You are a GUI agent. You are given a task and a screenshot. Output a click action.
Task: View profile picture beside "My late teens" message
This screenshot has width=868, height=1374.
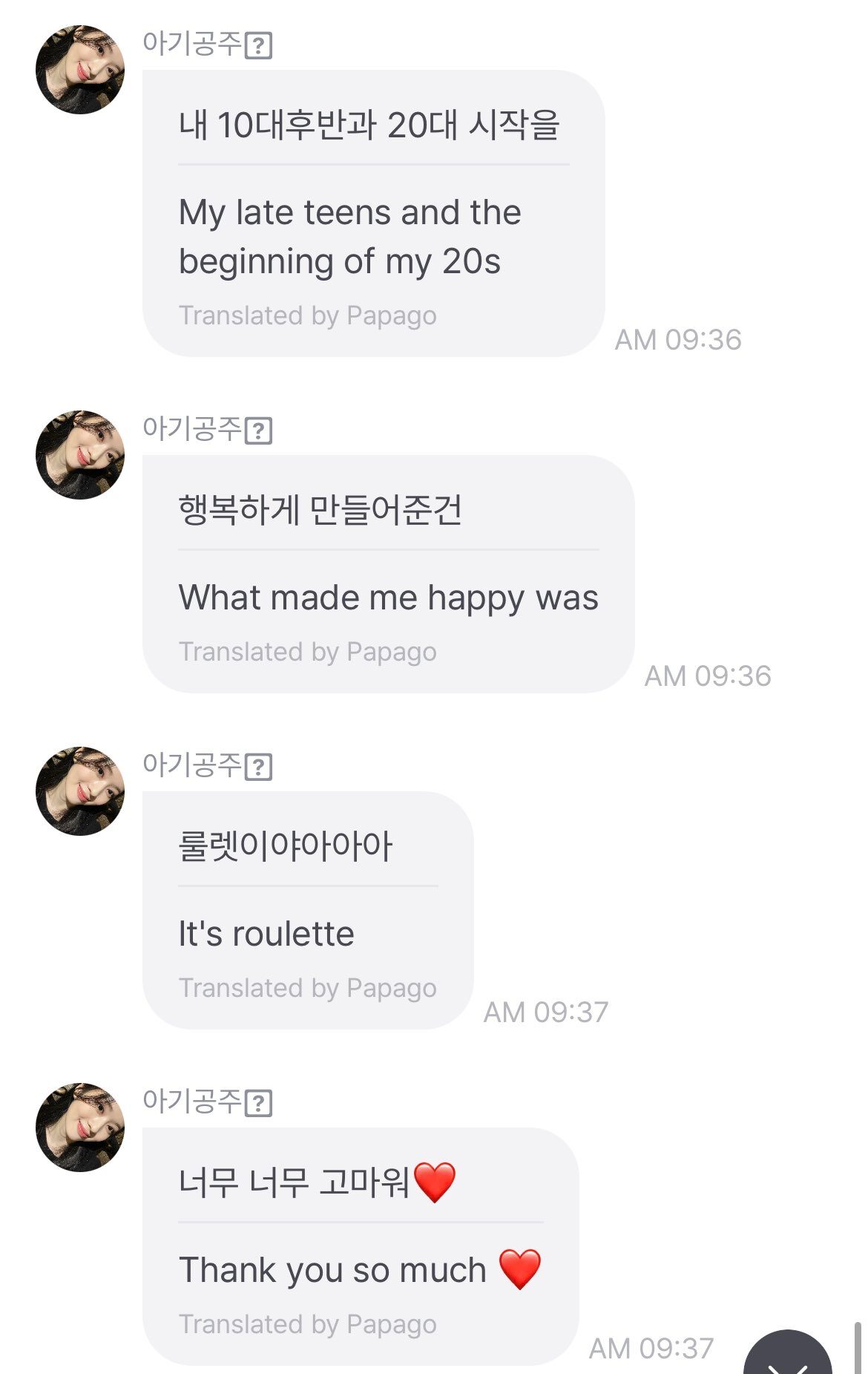(80, 70)
